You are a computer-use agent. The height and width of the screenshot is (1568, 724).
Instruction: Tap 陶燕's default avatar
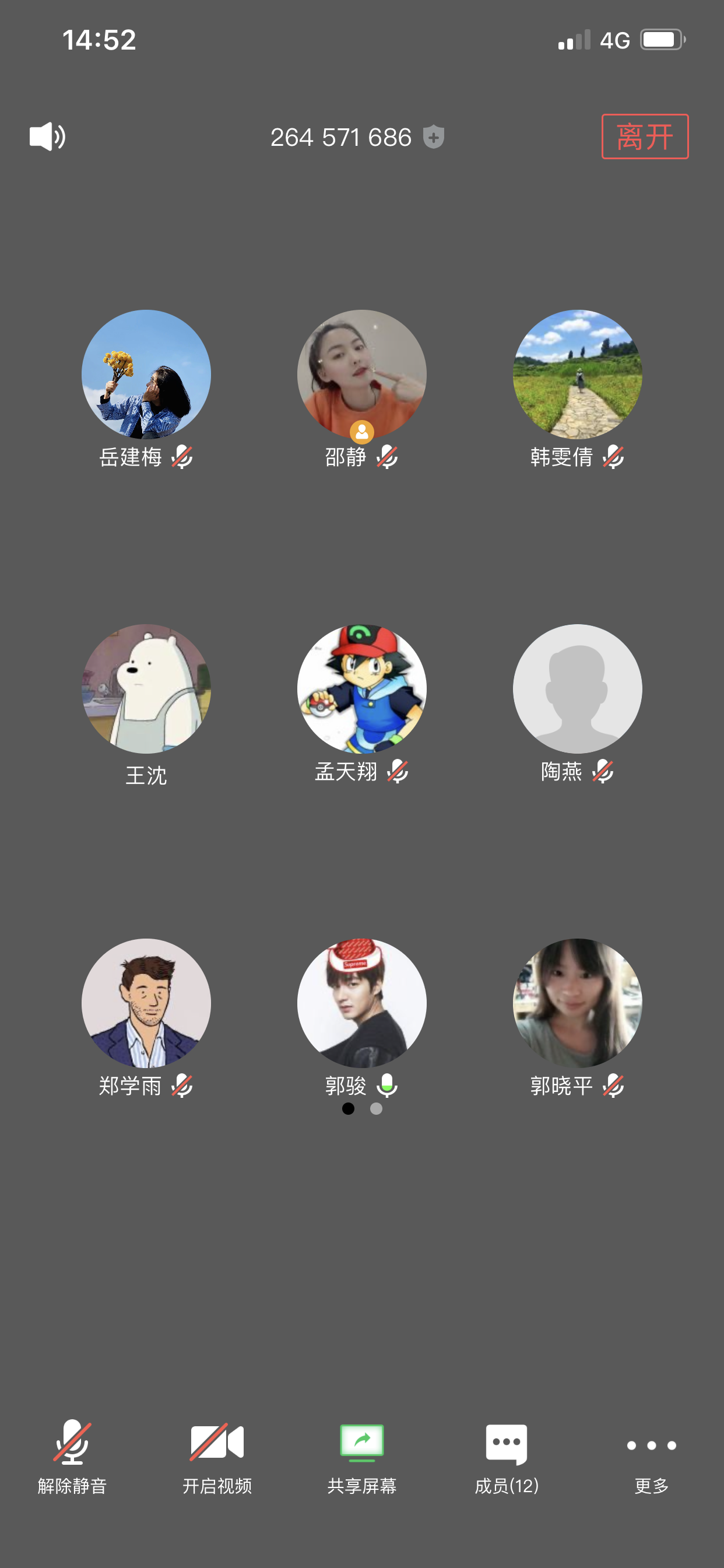tap(577, 688)
